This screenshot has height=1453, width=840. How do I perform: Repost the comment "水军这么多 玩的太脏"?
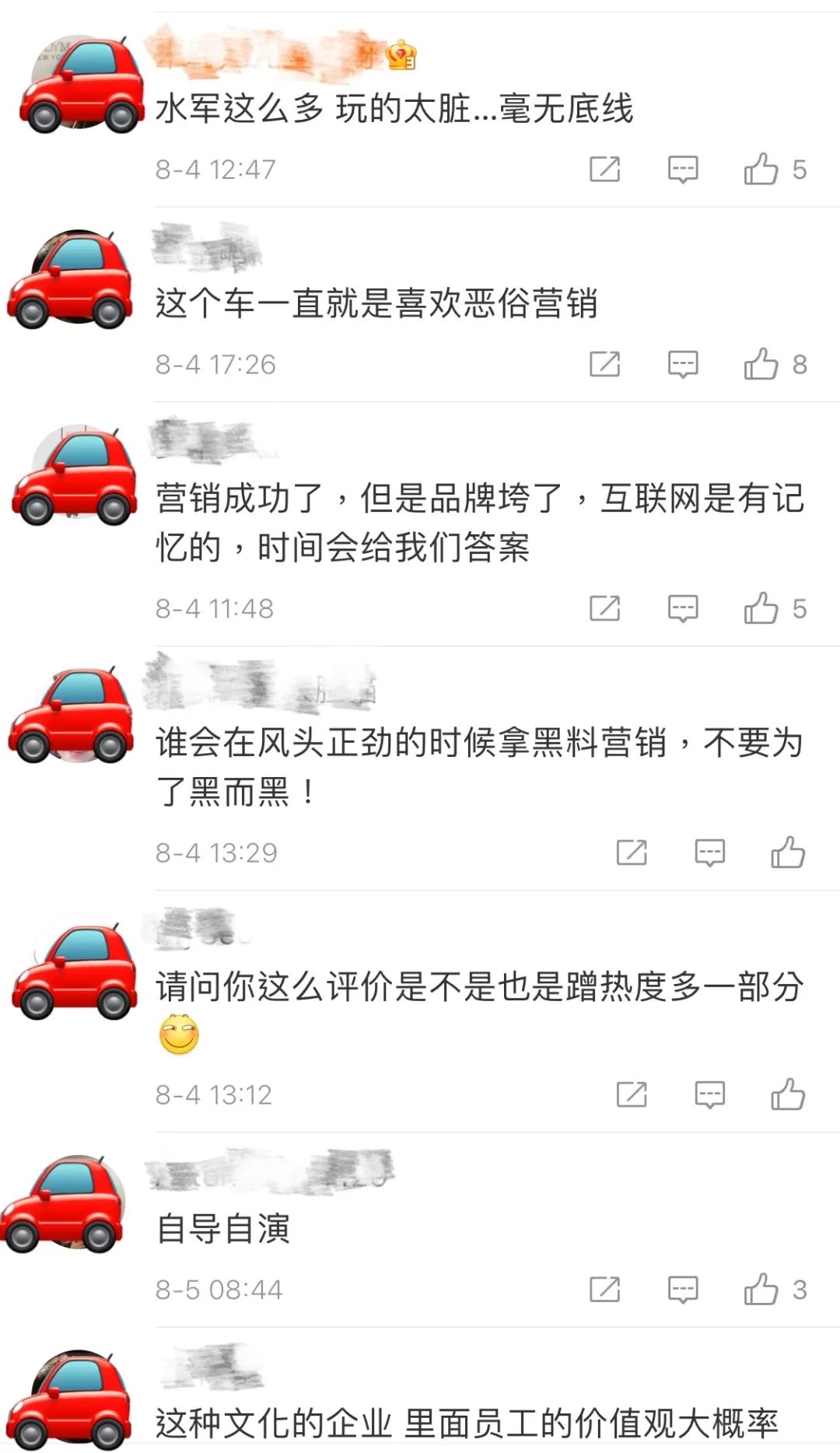tap(604, 169)
